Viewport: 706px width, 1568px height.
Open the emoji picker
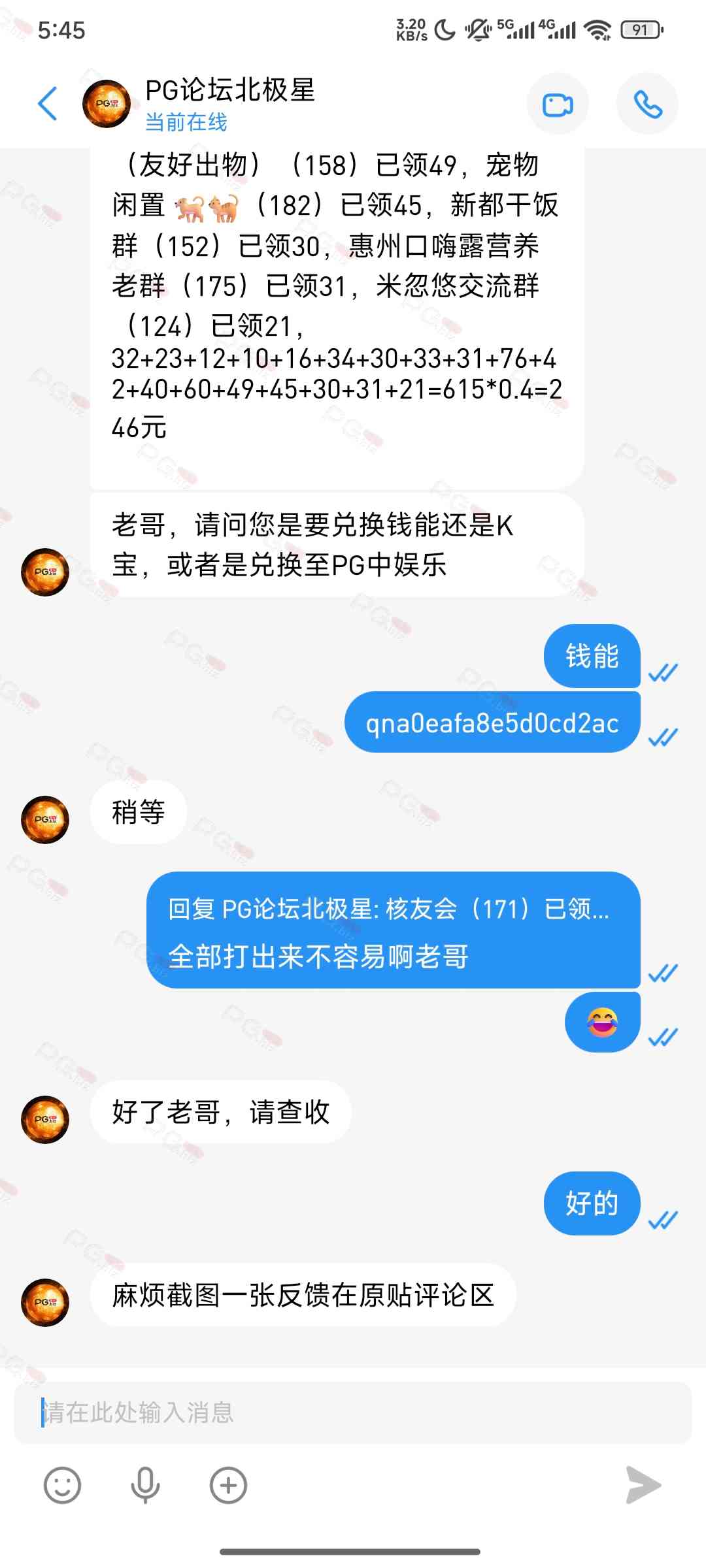pyautogui.click(x=62, y=1486)
